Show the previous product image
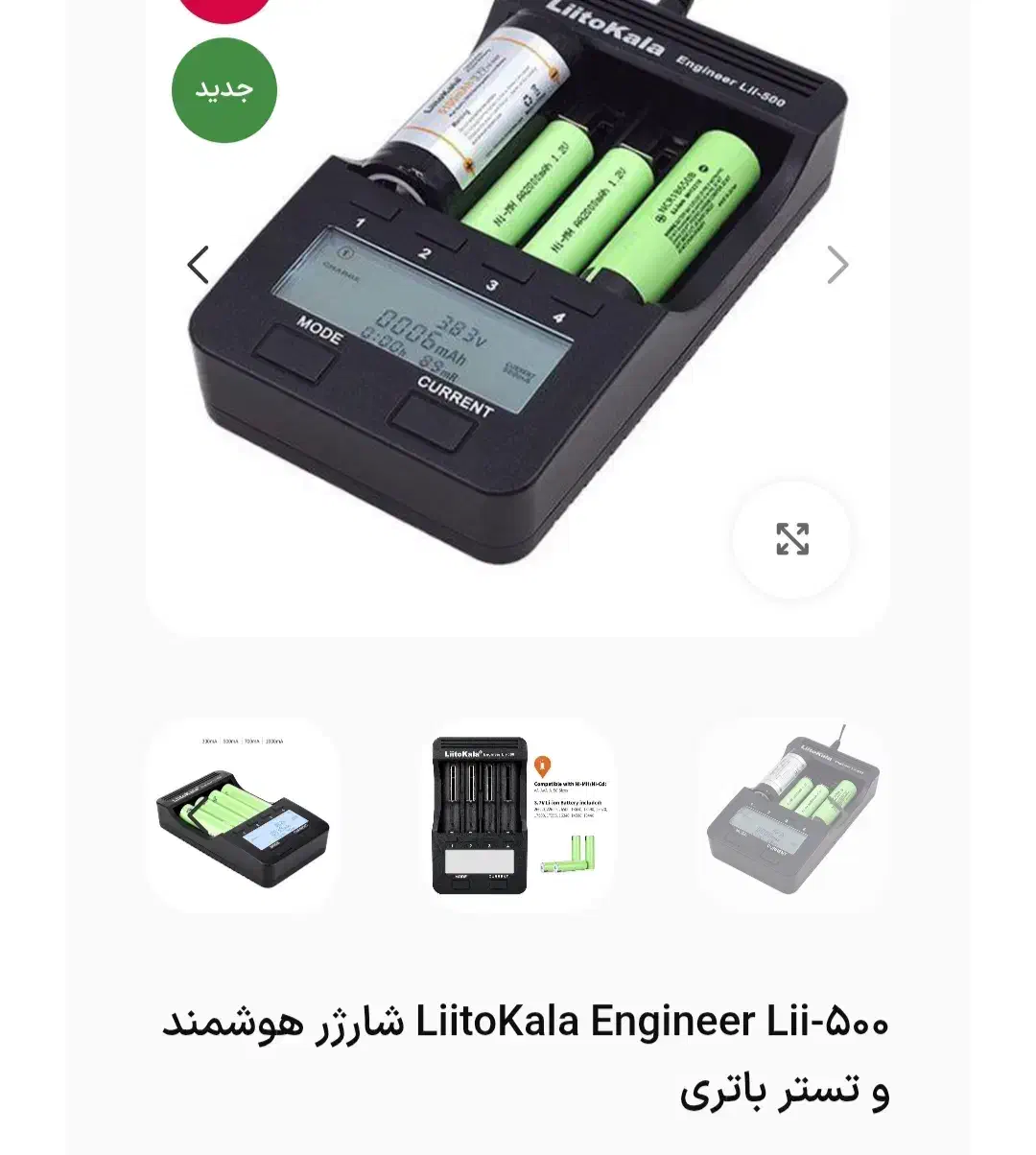Viewport: 1036px width, 1155px height. 199,266
